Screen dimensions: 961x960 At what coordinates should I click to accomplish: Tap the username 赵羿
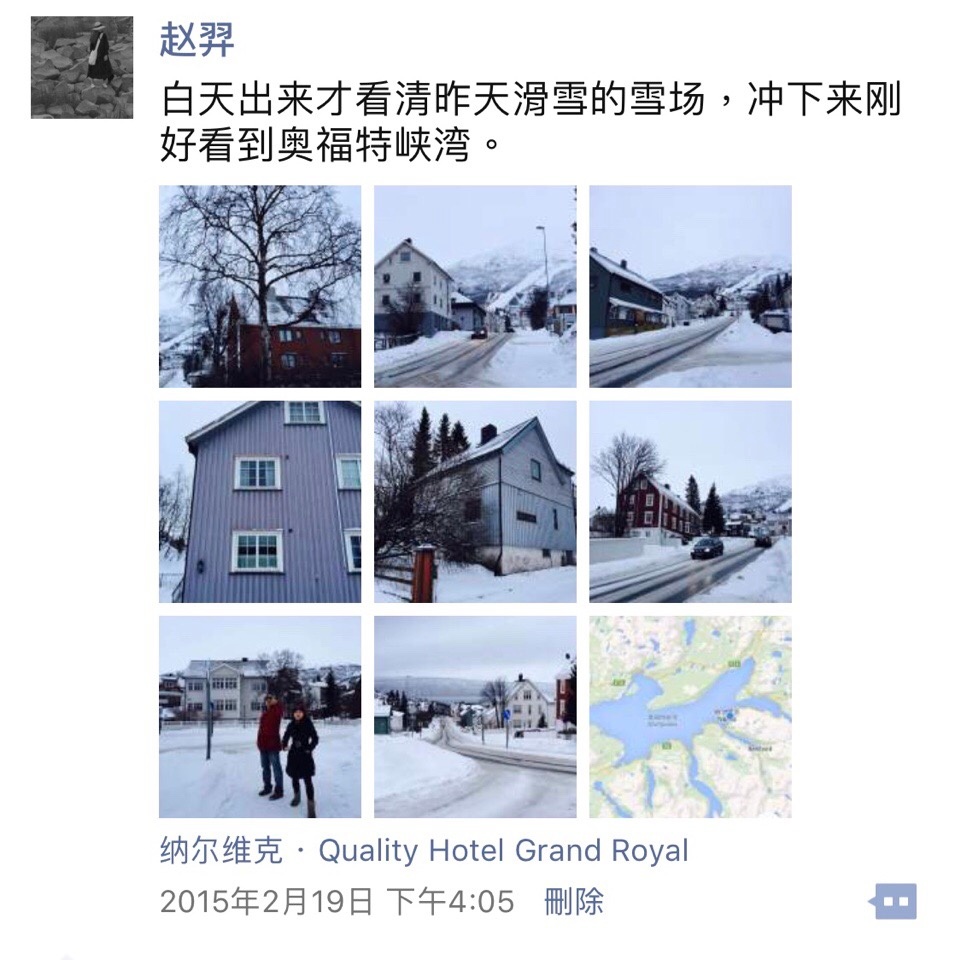pyautogui.click(x=197, y=41)
